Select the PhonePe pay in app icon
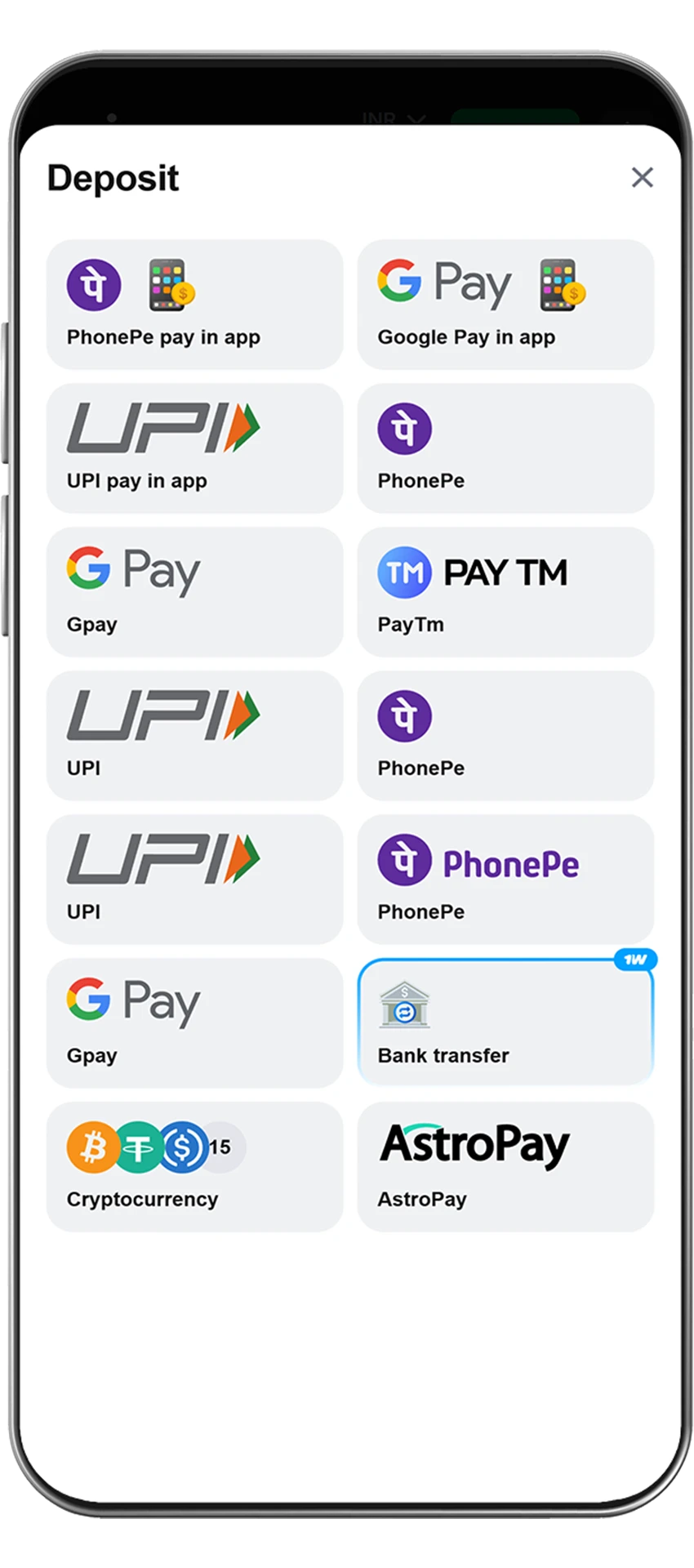Image resolution: width=694 pixels, height=1568 pixels. click(x=93, y=284)
